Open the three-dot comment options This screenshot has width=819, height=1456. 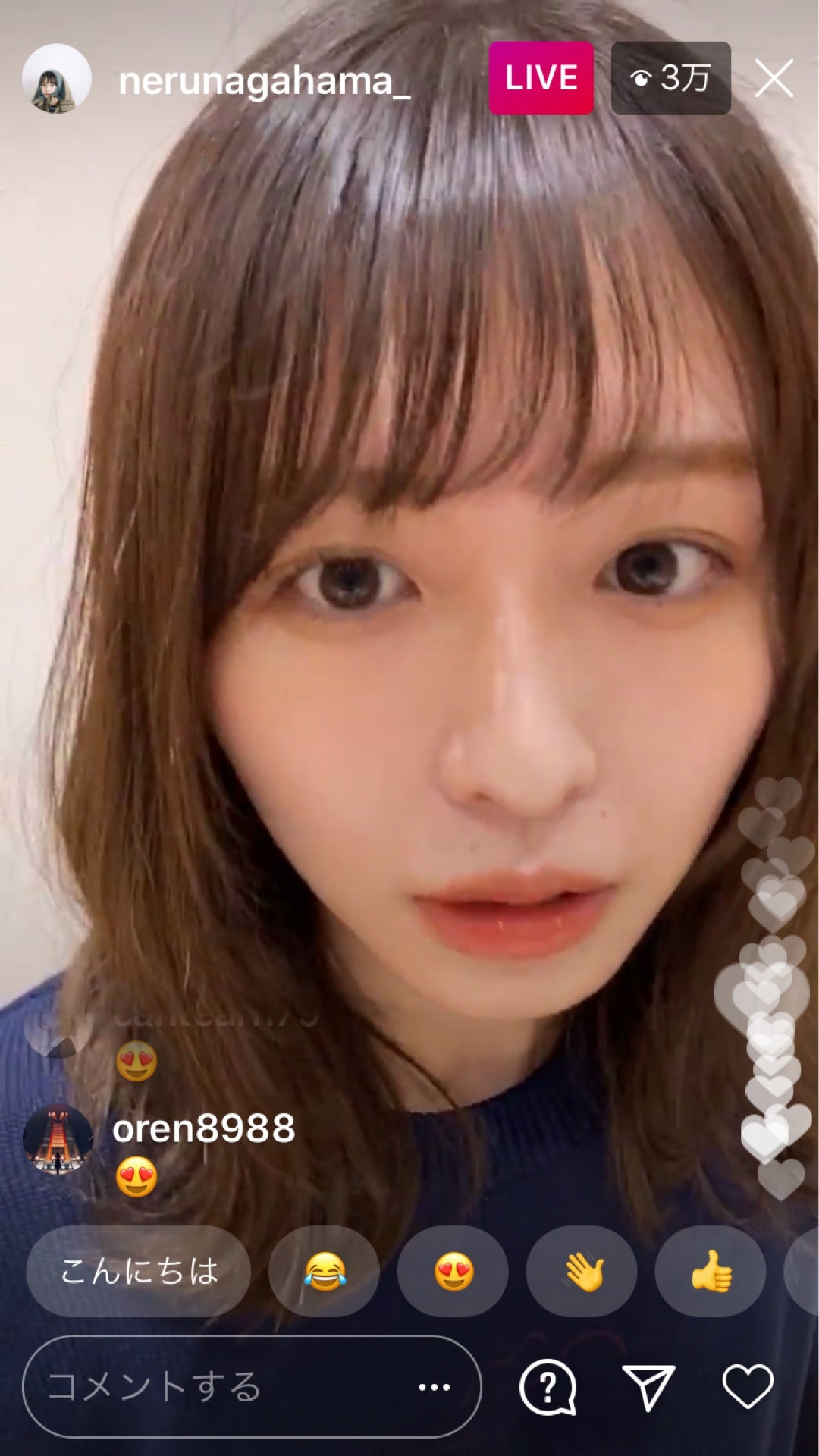pyautogui.click(x=435, y=1387)
